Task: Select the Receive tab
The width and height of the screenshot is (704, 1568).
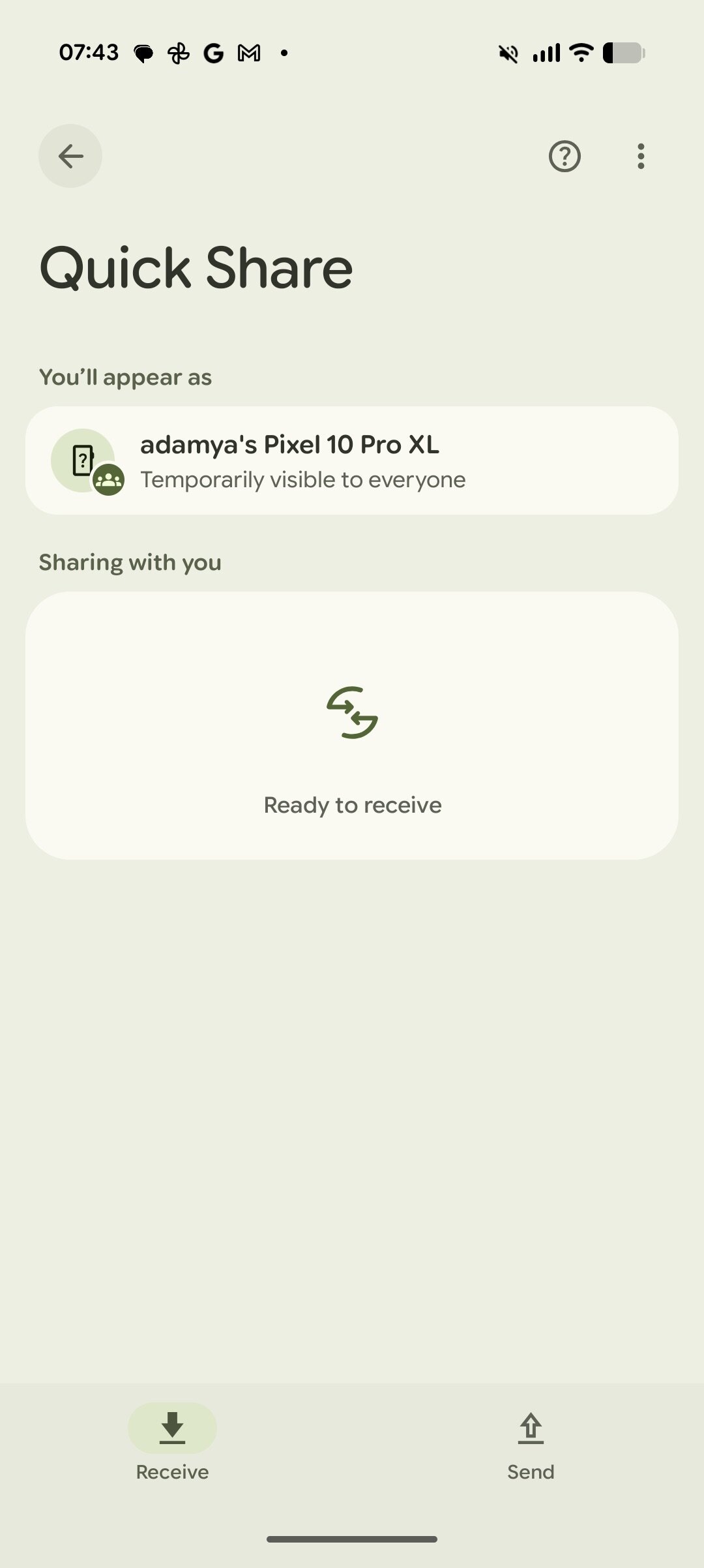Action: (172, 1443)
